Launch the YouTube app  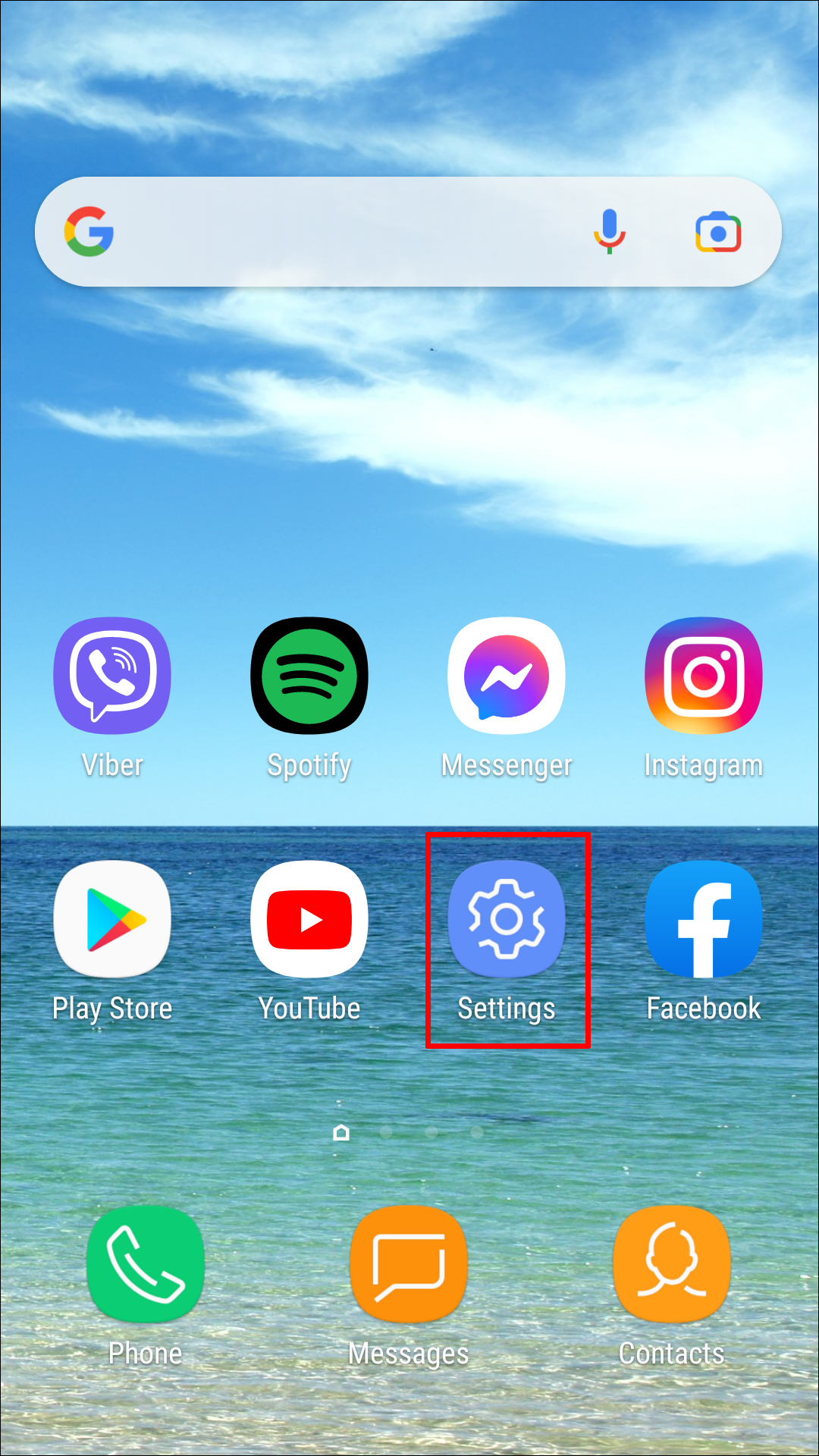[x=309, y=919]
